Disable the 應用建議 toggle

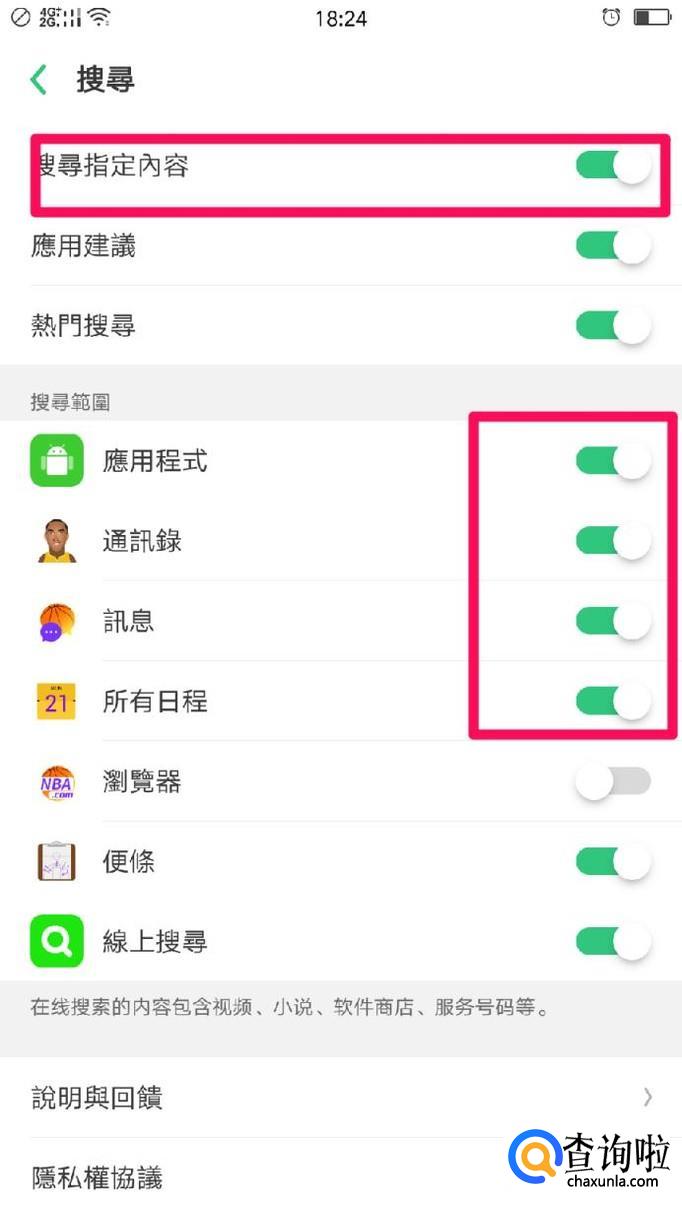(613, 246)
